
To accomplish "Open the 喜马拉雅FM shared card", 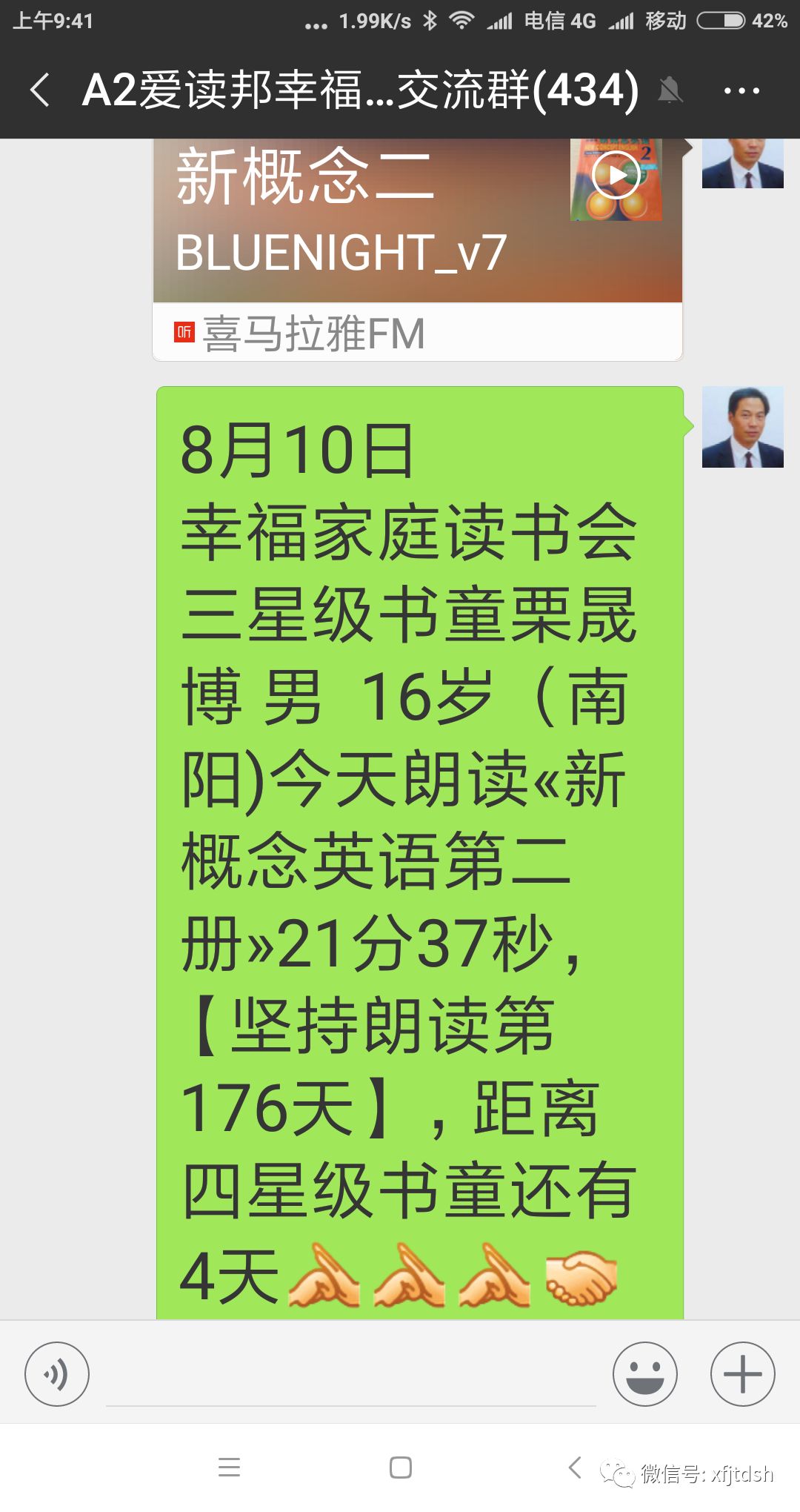I will pyautogui.click(x=417, y=250).
